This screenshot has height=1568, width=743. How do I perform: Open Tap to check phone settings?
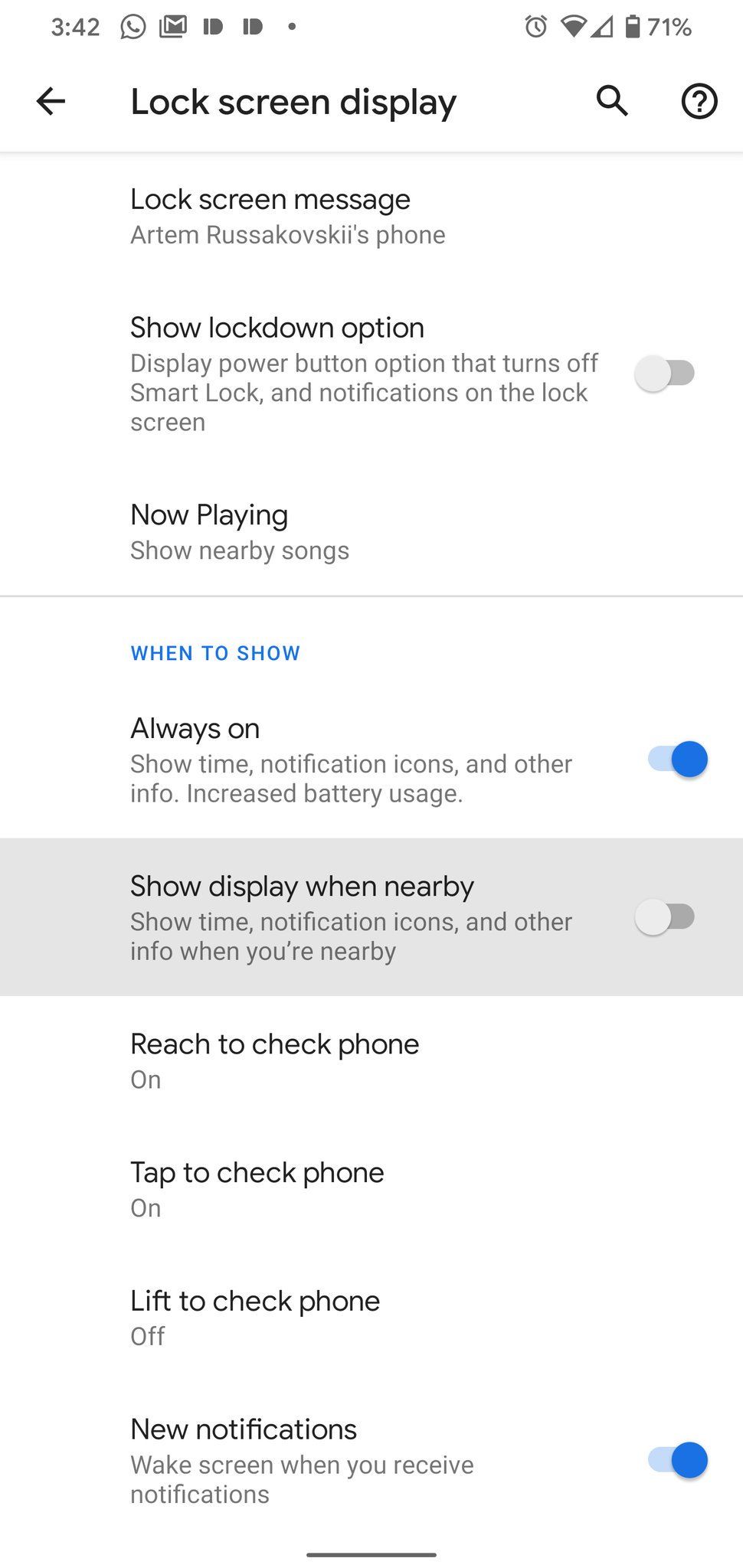click(306, 1187)
